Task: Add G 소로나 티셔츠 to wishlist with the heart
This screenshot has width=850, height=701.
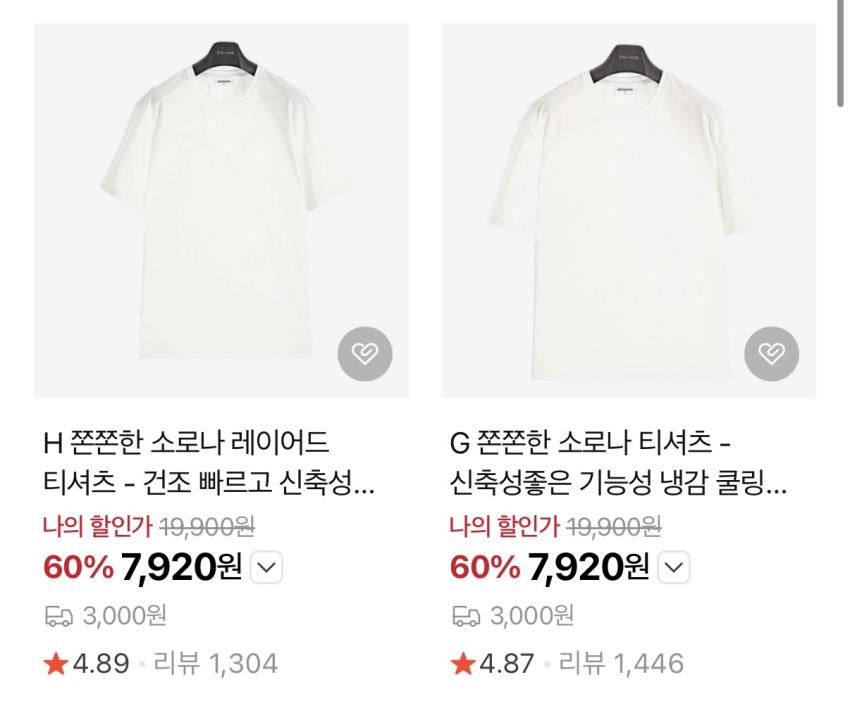Action: coord(771,353)
